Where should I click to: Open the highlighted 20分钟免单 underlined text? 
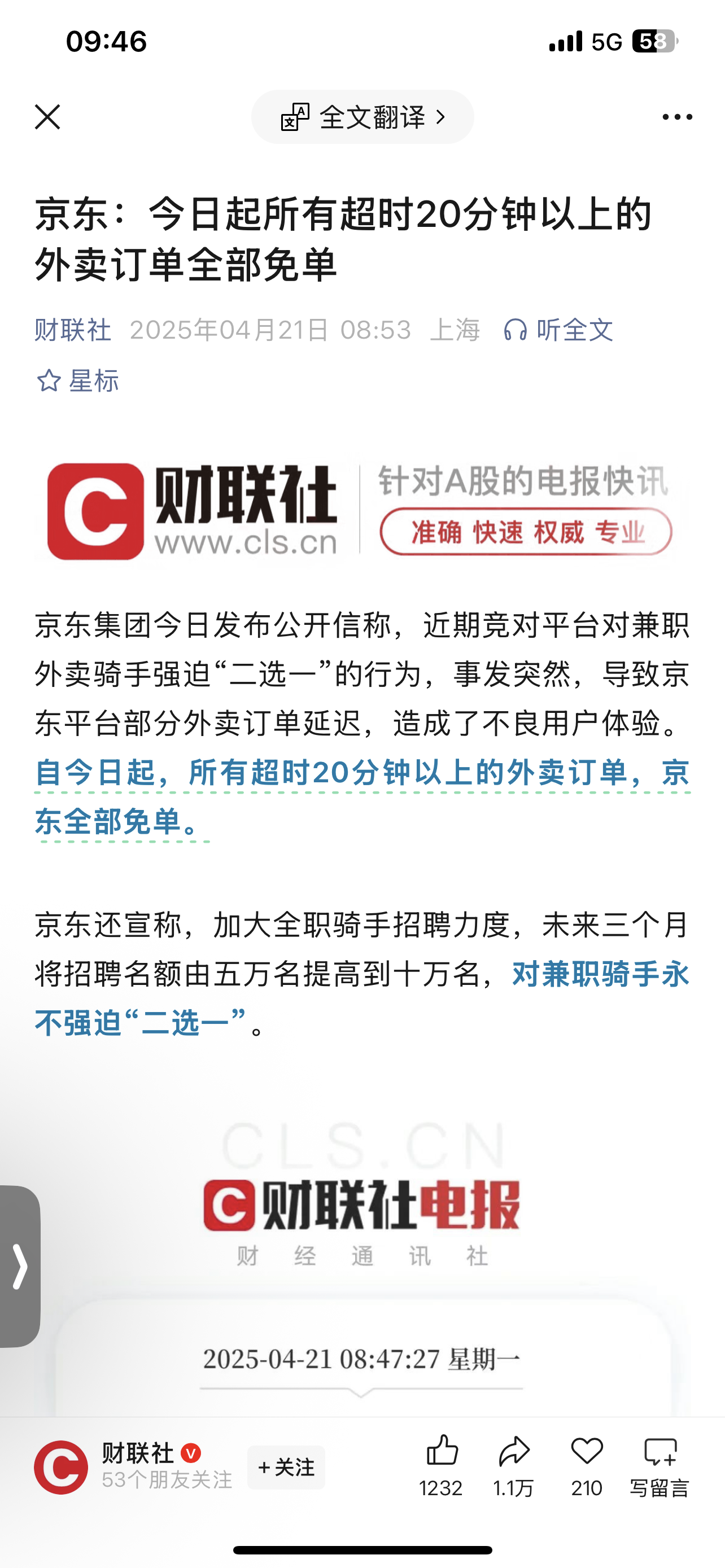(x=362, y=797)
